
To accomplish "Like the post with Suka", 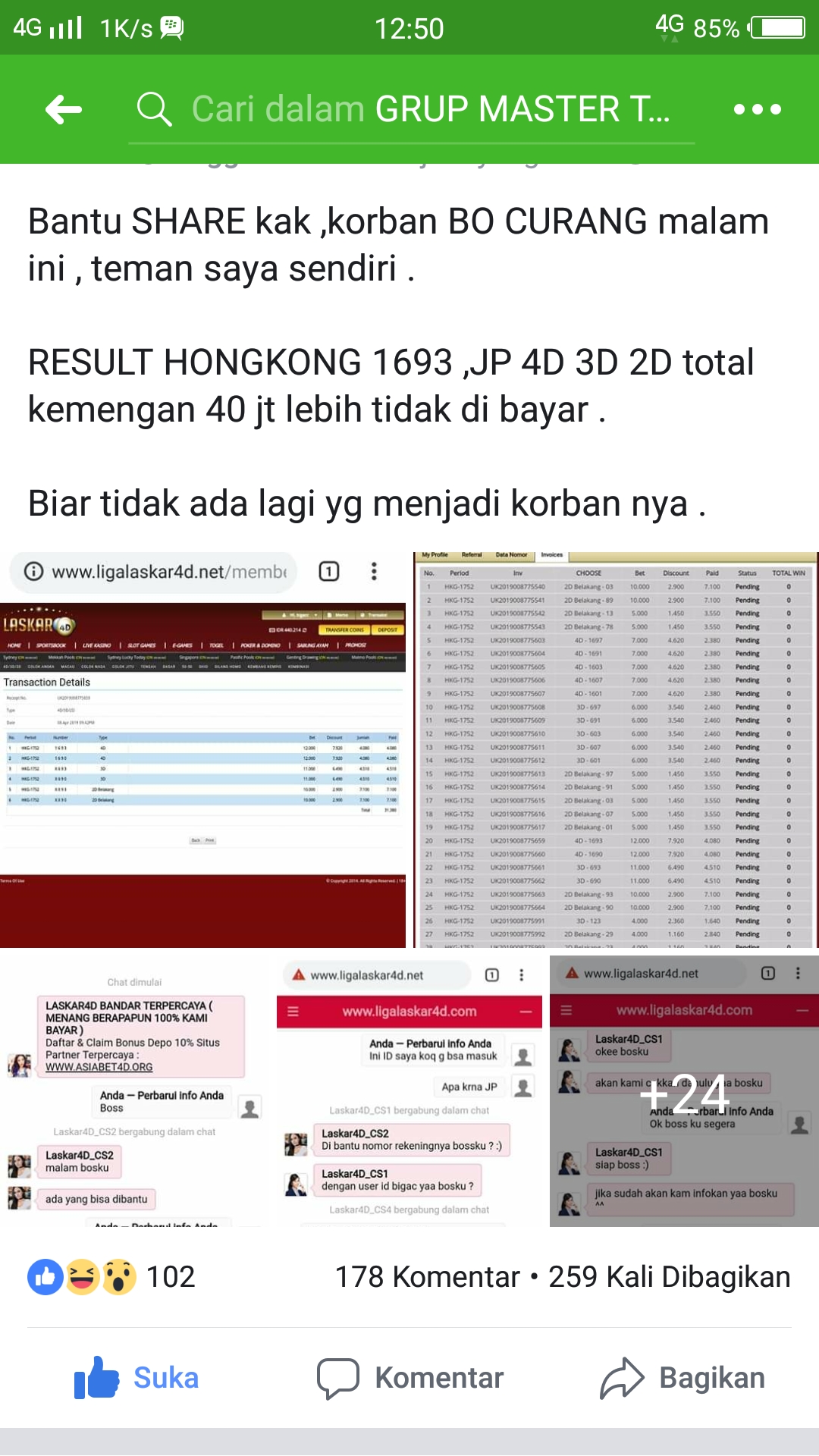I will click(136, 1378).
